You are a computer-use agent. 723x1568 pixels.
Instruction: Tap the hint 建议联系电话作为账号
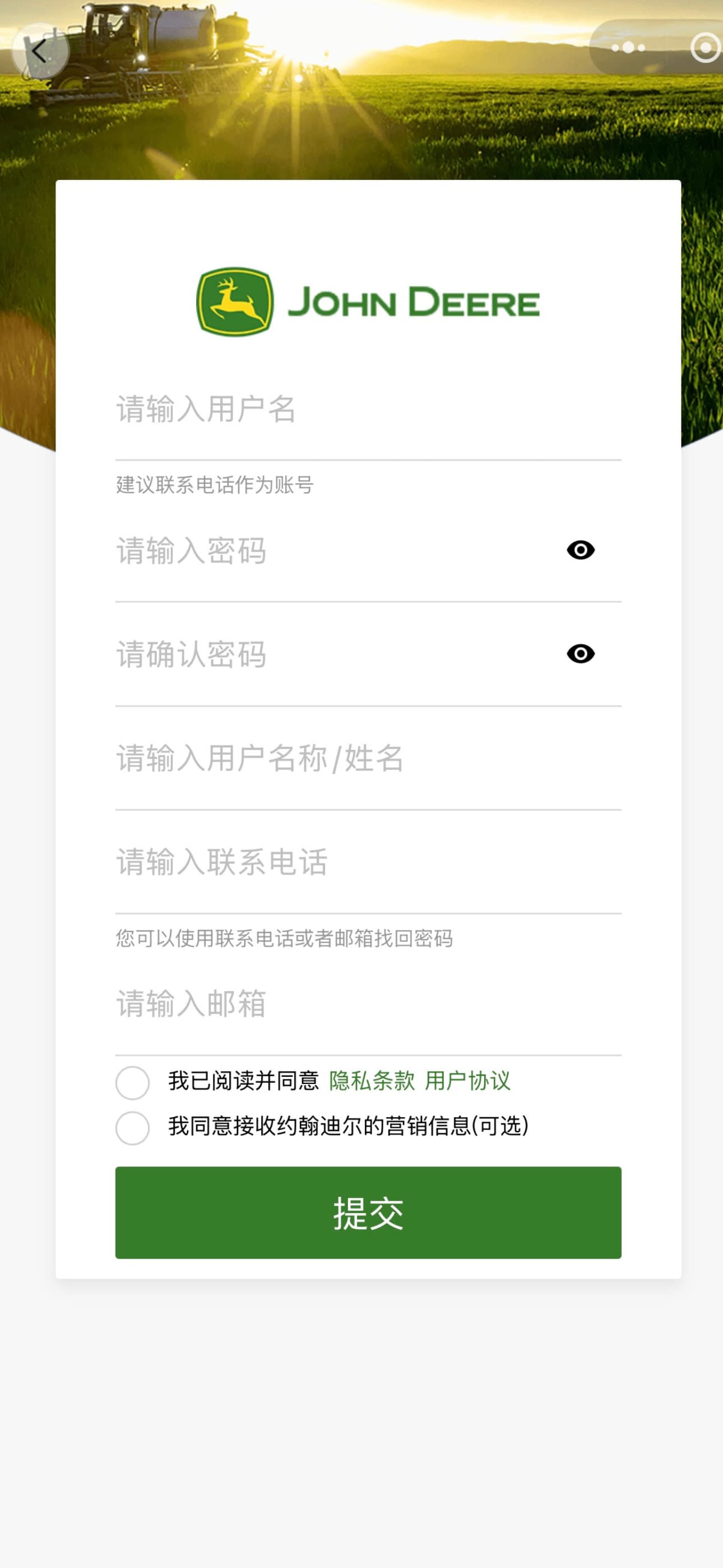[x=215, y=485]
